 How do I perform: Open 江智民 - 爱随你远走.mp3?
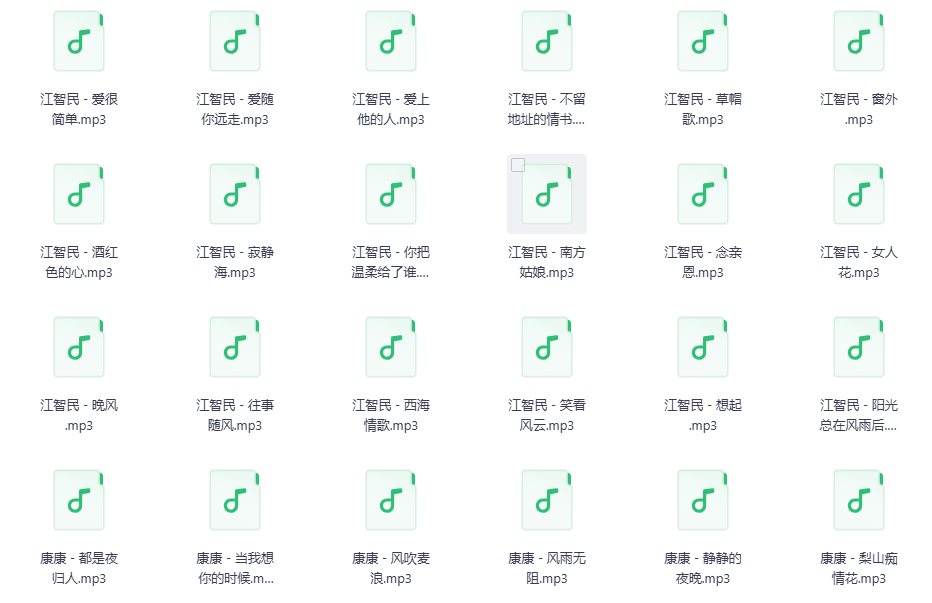[235, 42]
